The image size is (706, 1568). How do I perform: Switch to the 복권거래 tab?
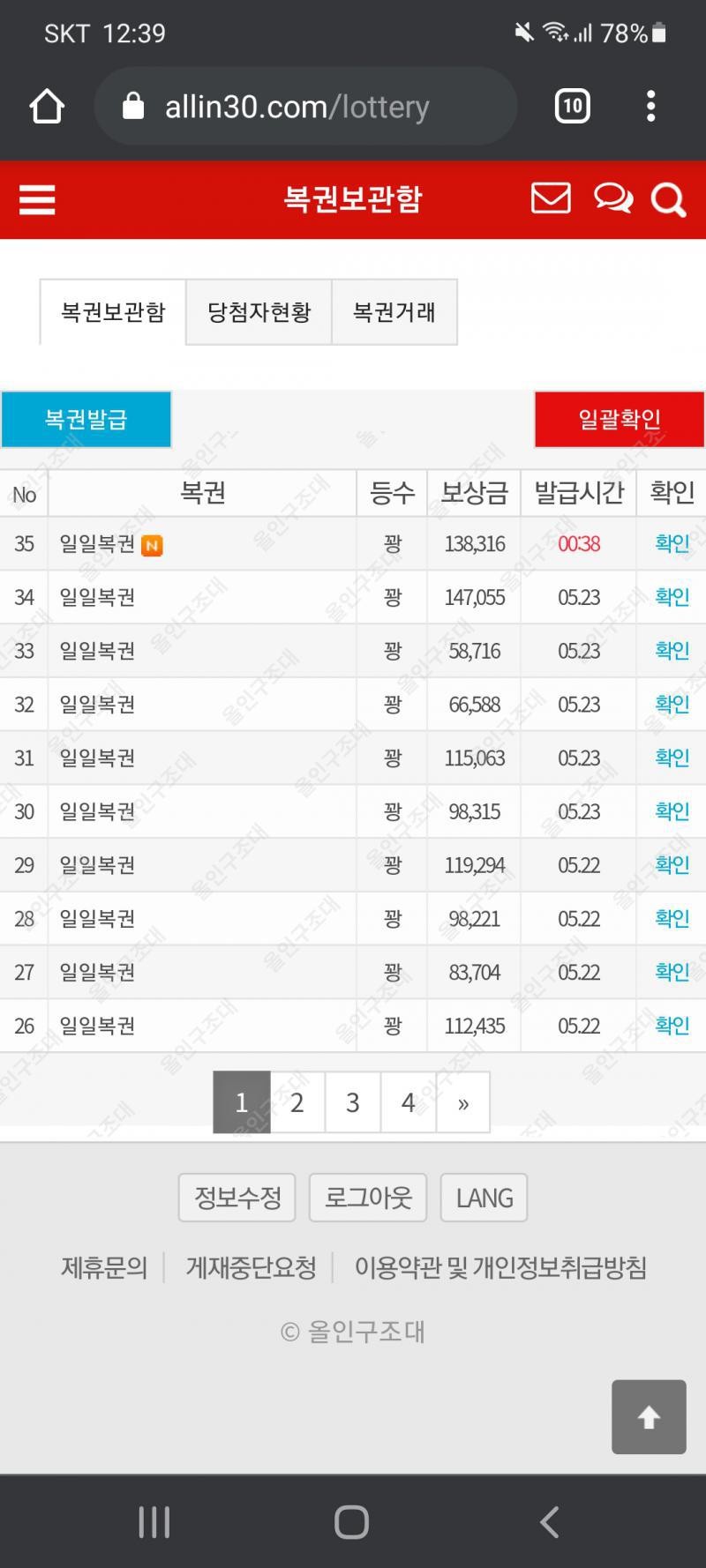(x=394, y=312)
